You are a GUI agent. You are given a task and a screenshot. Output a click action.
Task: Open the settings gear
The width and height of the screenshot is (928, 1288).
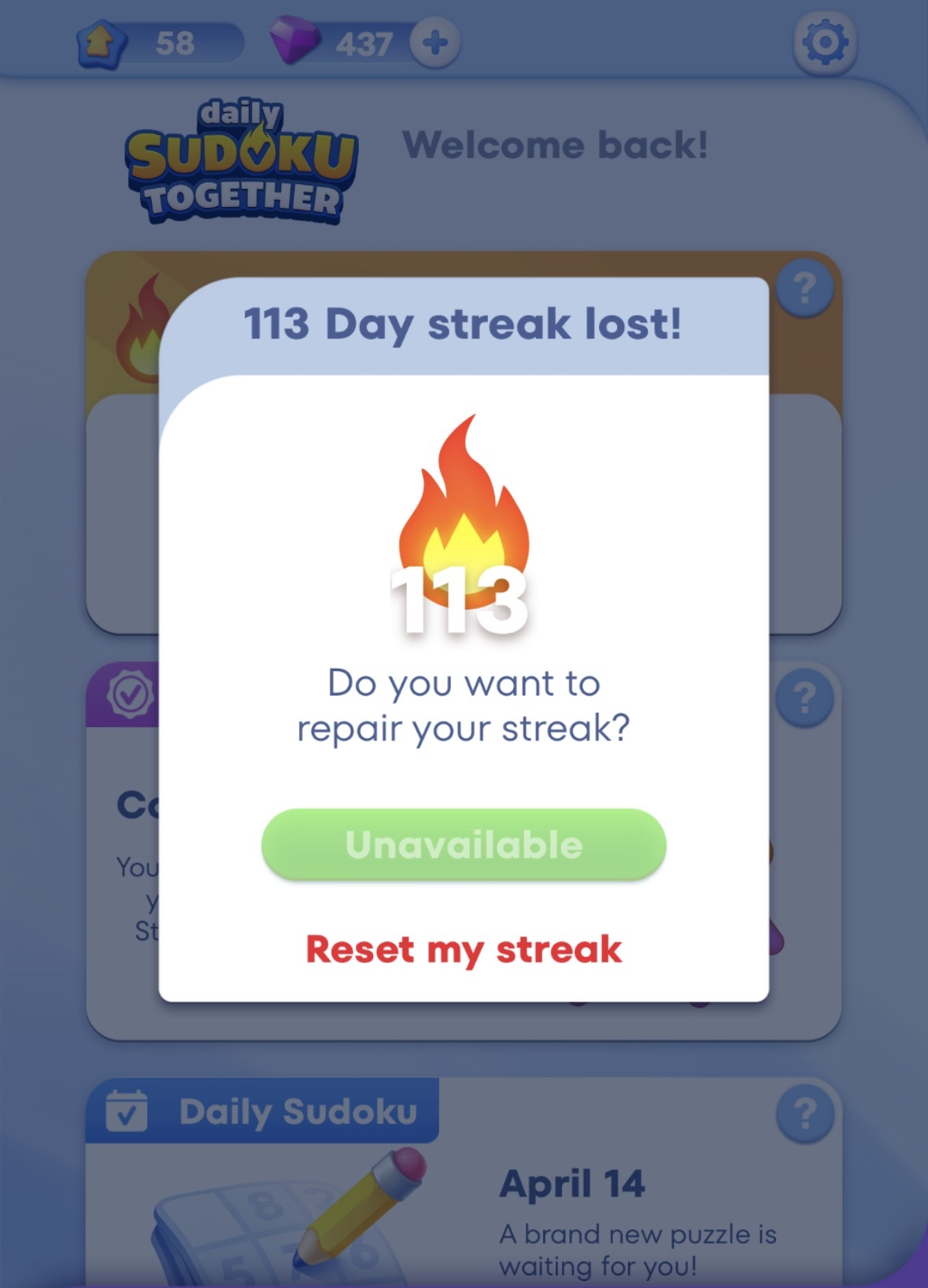824,42
